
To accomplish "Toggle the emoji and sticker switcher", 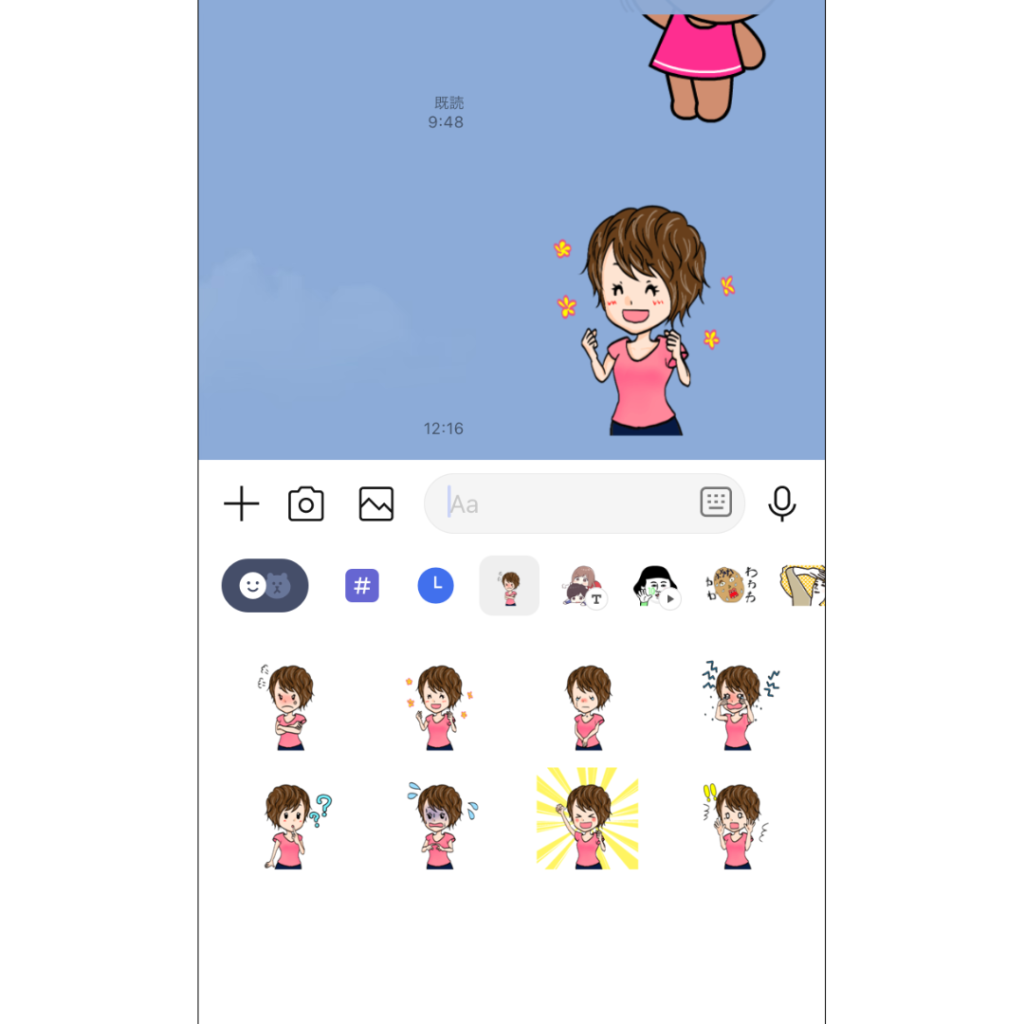I will coord(265,585).
